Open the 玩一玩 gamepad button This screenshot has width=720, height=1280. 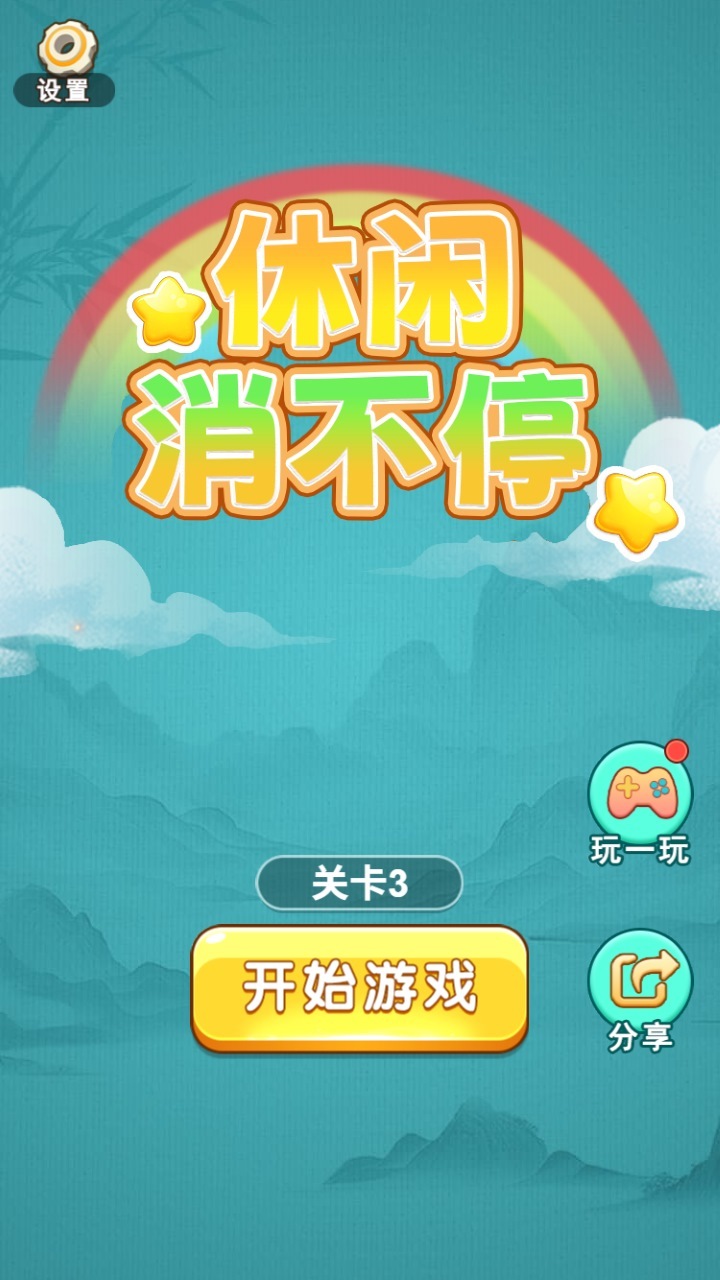tap(640, 793)
